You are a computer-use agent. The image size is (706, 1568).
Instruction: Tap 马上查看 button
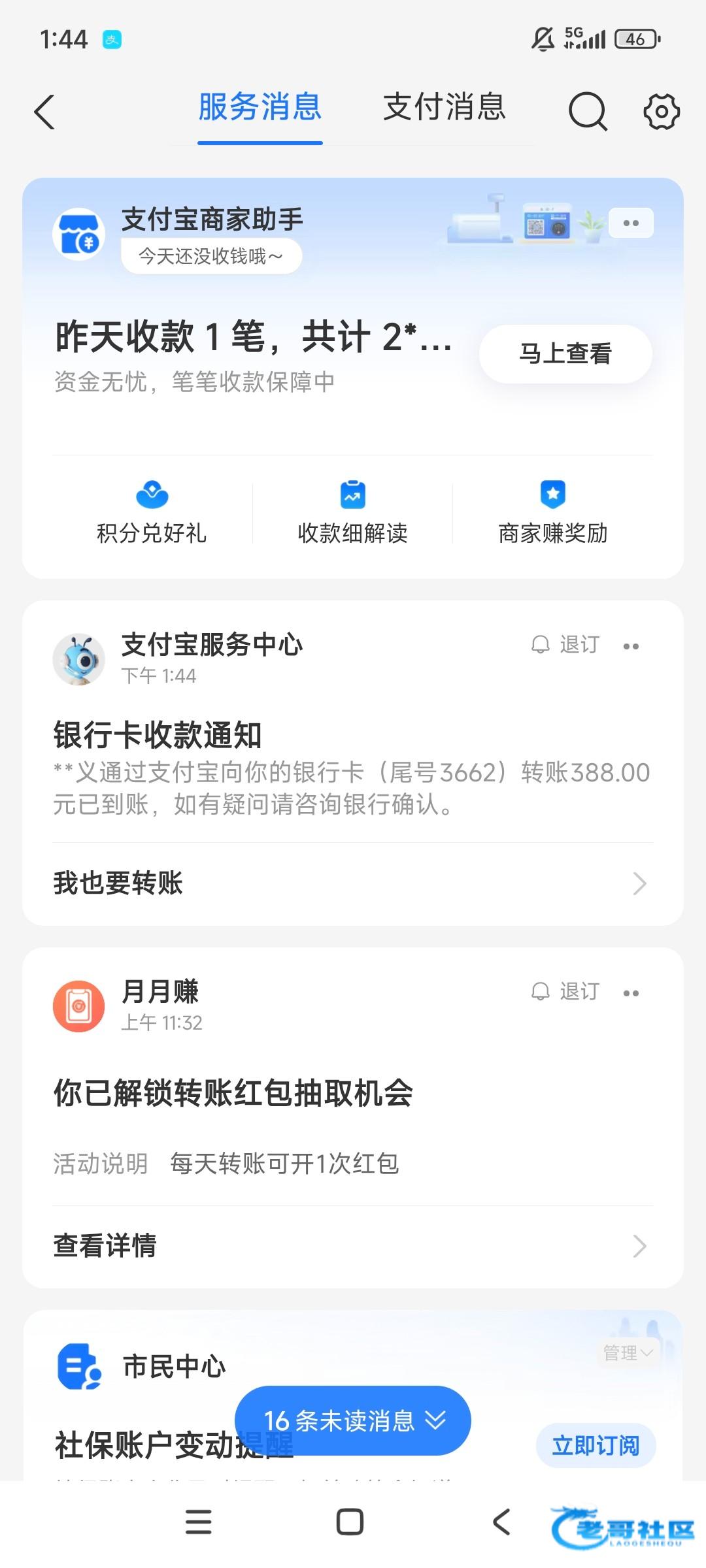(x=565, y=353)
